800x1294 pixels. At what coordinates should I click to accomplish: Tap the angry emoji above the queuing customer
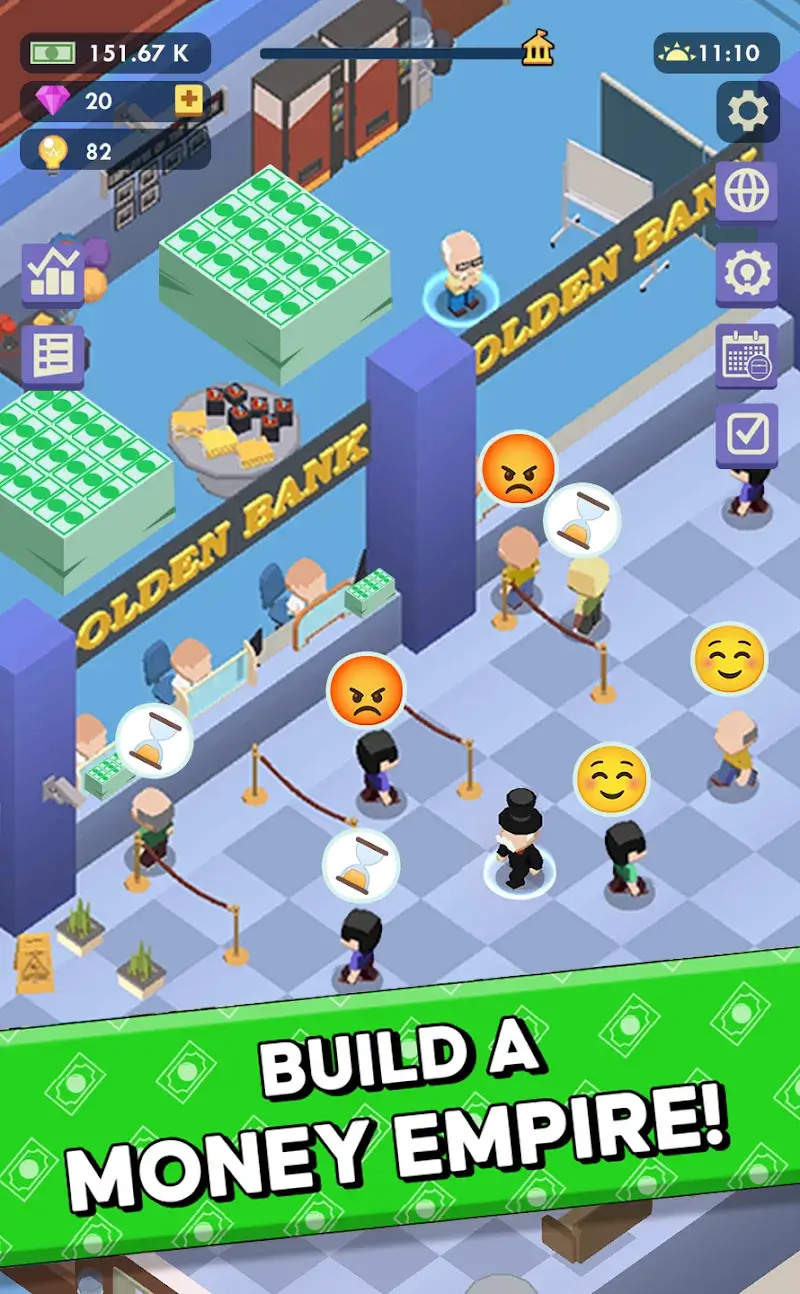[x=367, y=693]
